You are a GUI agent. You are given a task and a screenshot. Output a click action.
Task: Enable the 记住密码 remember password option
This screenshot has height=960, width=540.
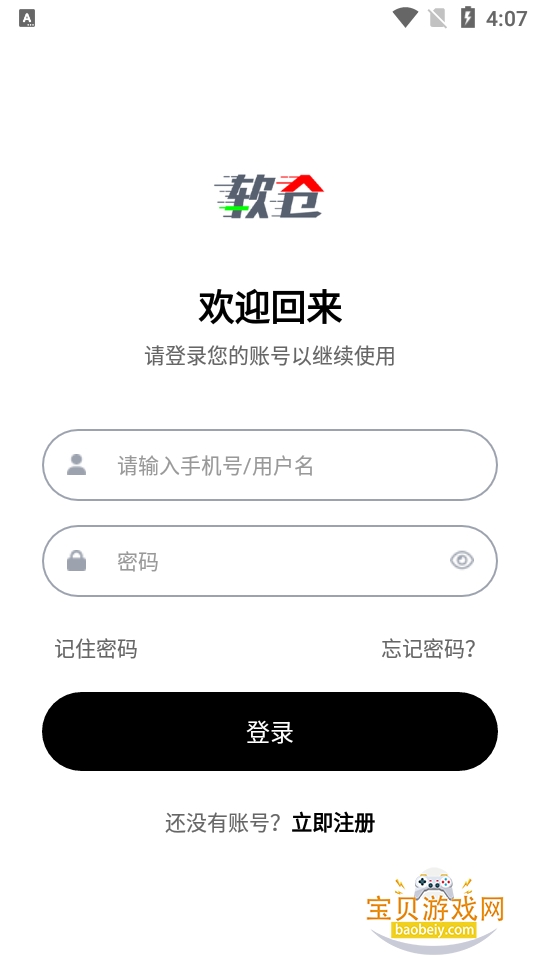(x=96, y=649)
